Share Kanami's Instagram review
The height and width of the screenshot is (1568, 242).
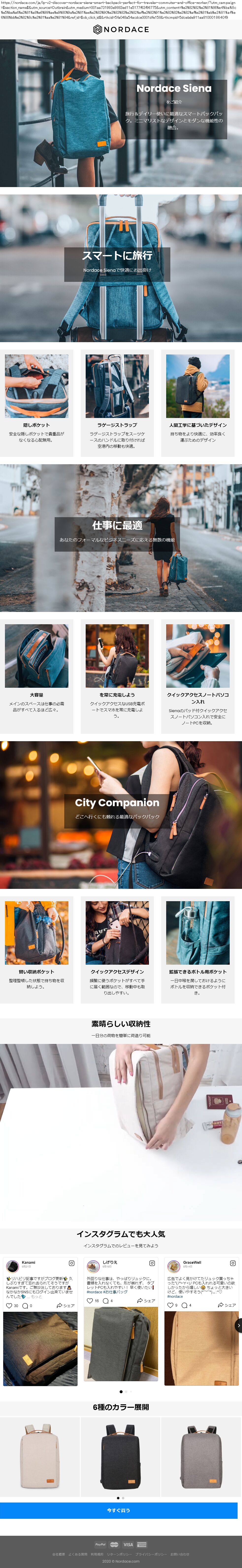[x=66, y=1305]
